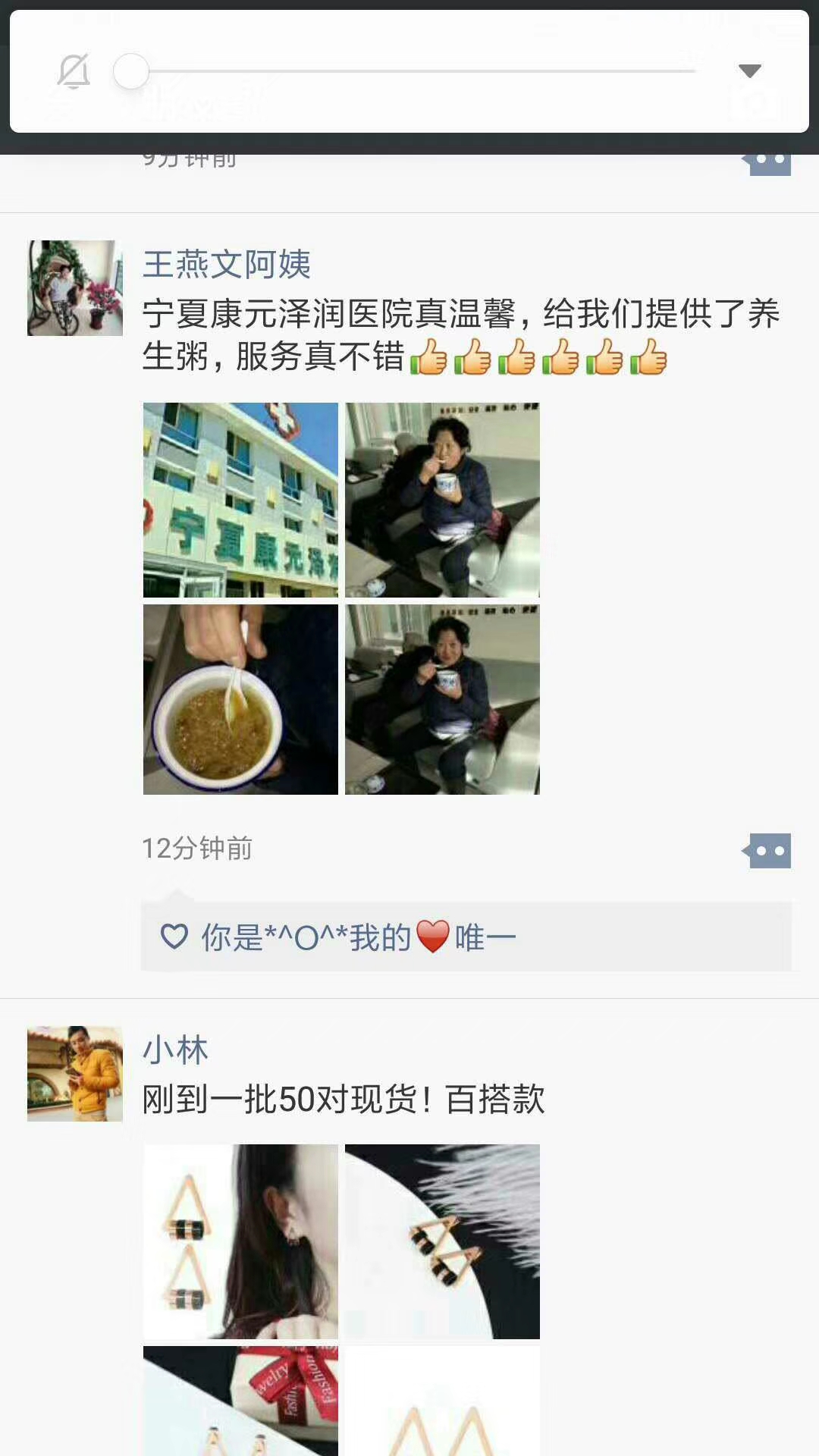This screenshot has height=1456, width=819.
Task: Tap the muted bell icon in volume panel
Action: tap(74, 72)
